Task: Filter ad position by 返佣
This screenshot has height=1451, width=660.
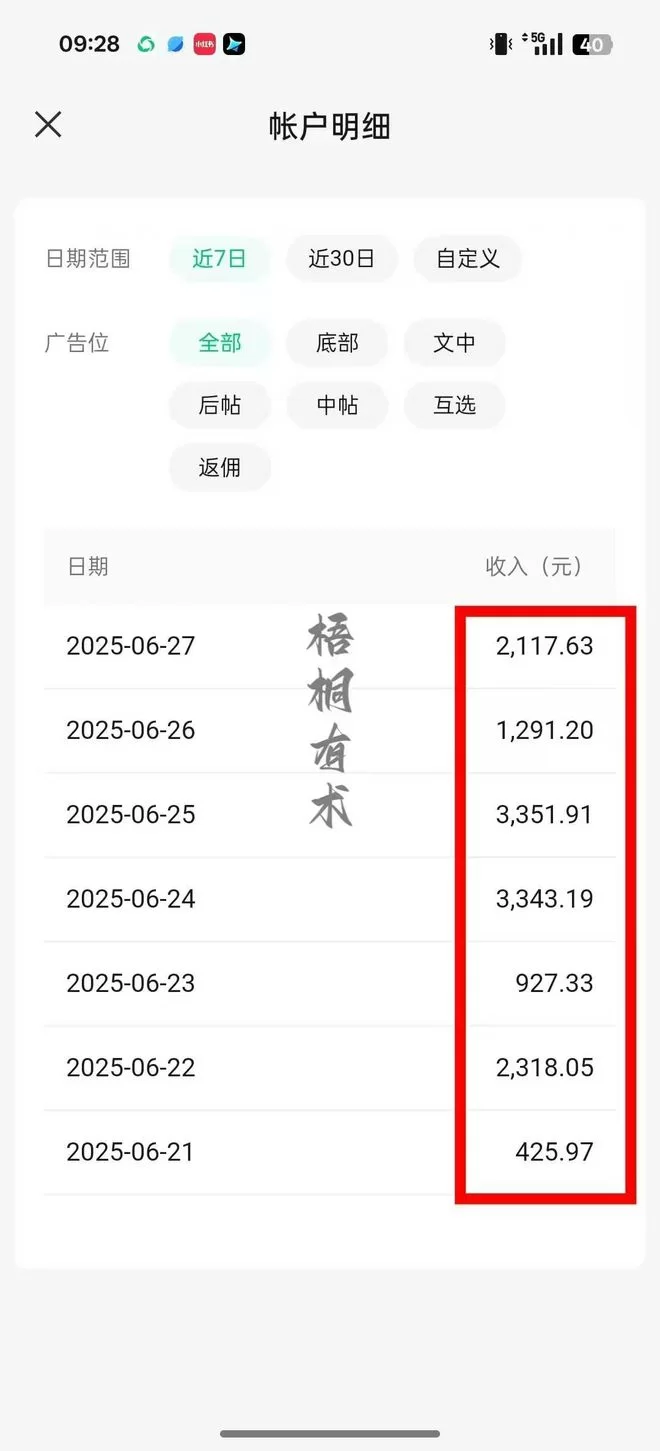Action: point(219,467)
